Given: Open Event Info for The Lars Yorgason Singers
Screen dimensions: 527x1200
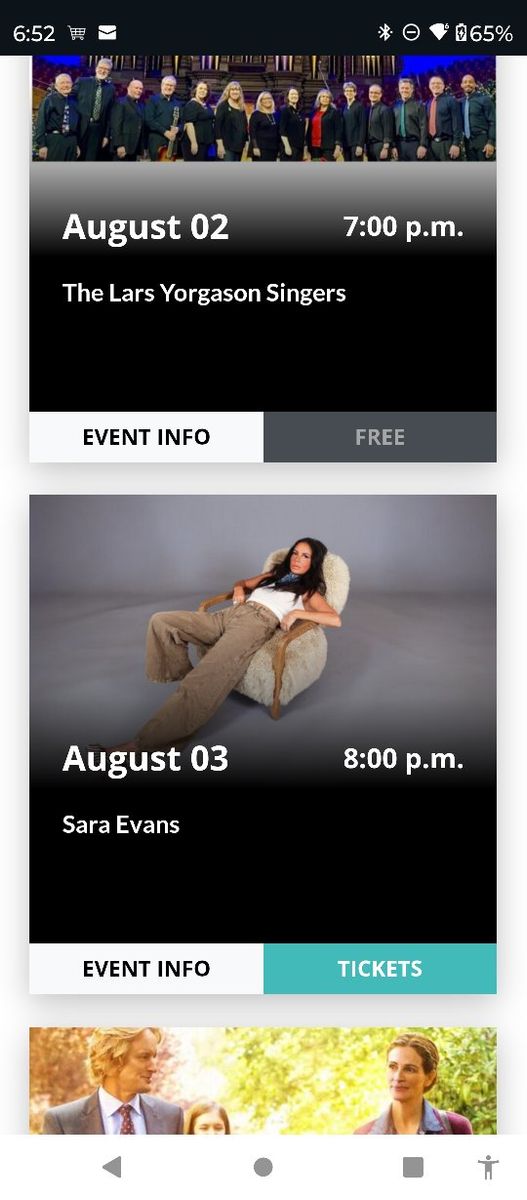Looking at the screenshot, I should [x=146, y=437].
